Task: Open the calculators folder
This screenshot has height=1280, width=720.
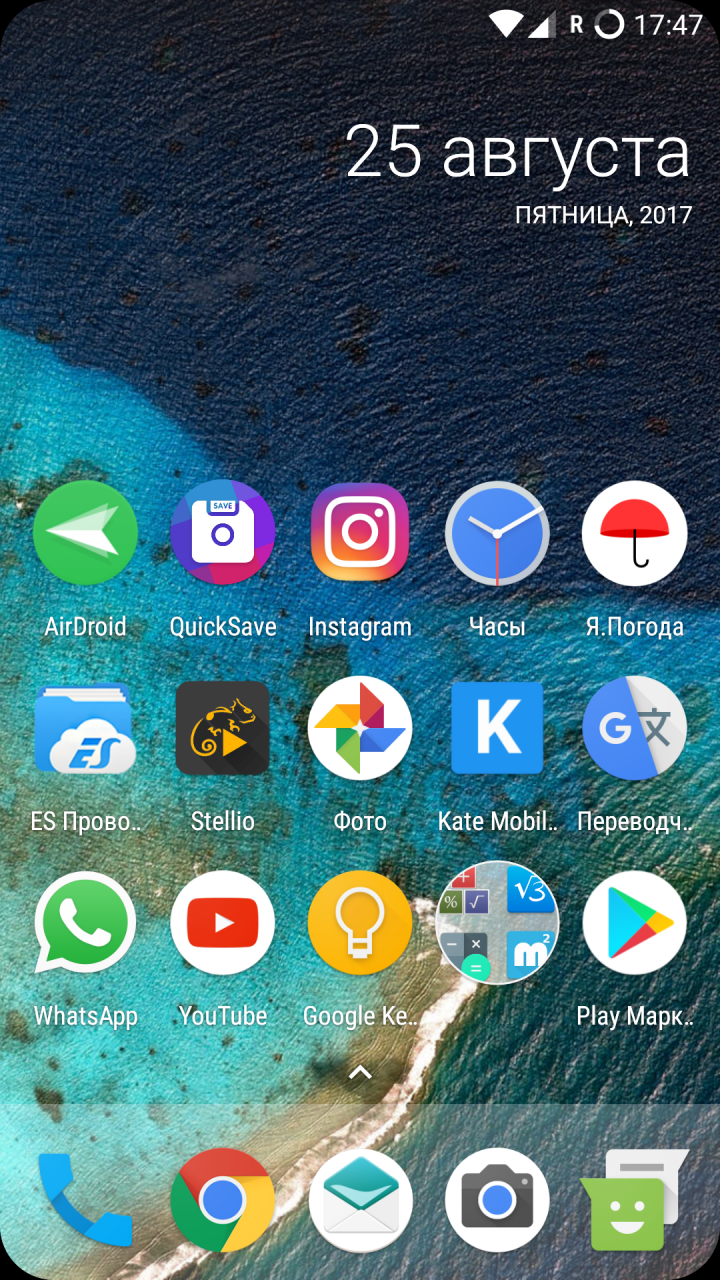Action: pyautogui.click(x=497, y=923)
